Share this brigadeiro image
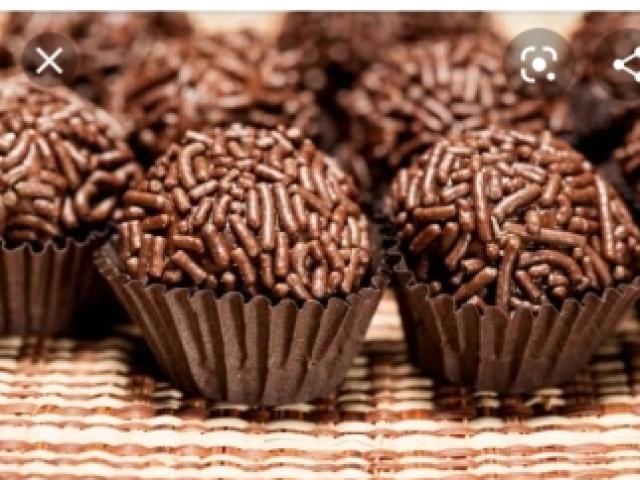The height and width of the screenshot is (480, 640). point(626,64)
